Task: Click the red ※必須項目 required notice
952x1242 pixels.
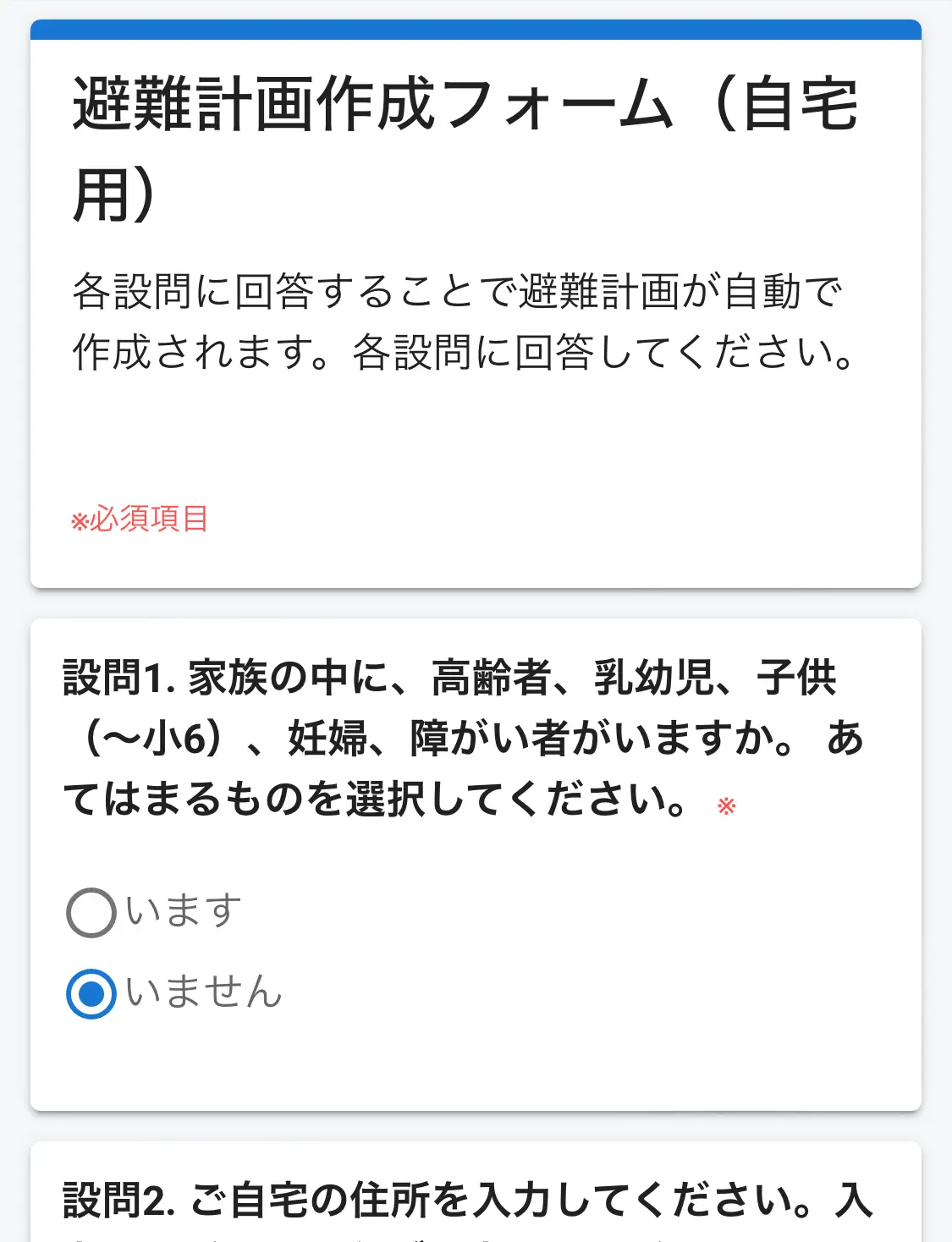Action: [x=140, y=519]
